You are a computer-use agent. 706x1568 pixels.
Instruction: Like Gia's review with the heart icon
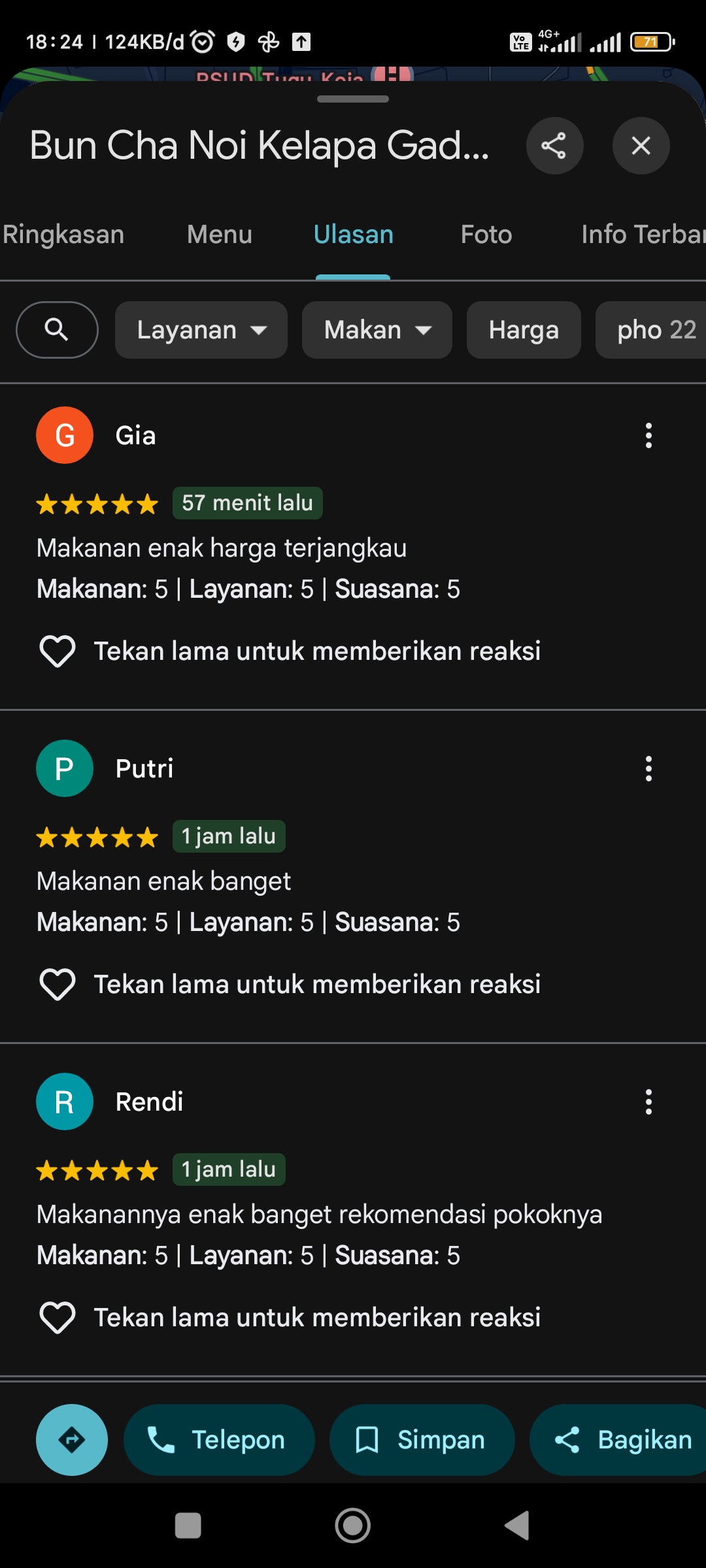click(x=58, y=651)
